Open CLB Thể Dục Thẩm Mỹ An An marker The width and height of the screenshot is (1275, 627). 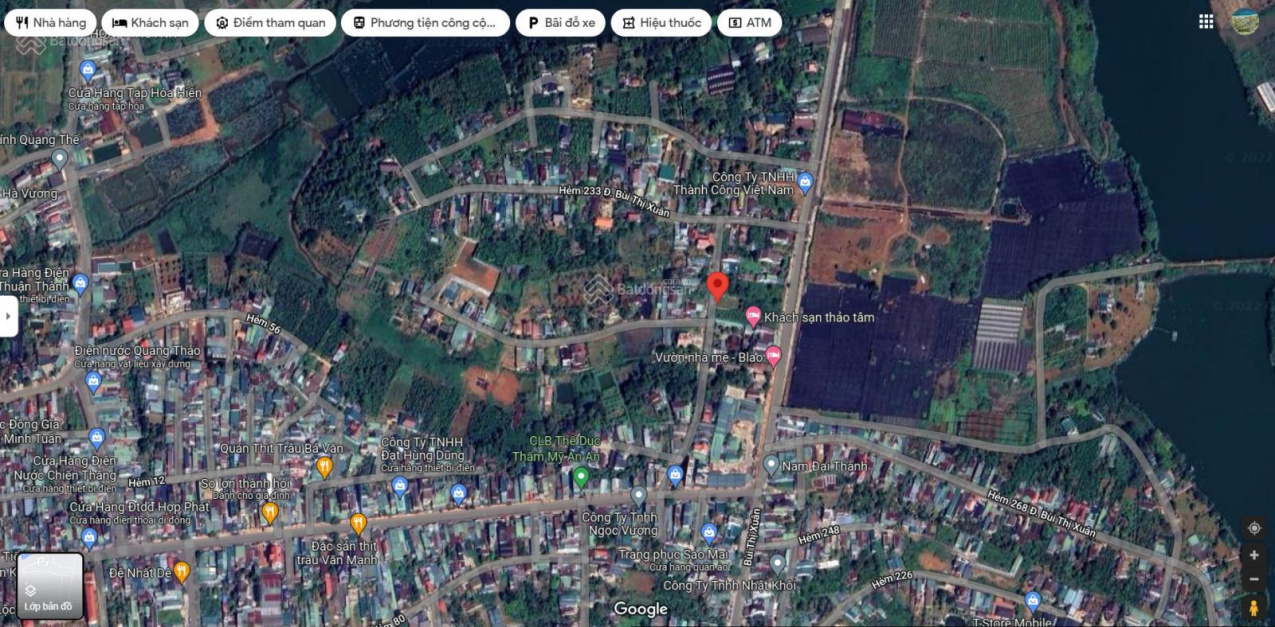[x=581, y=477]
